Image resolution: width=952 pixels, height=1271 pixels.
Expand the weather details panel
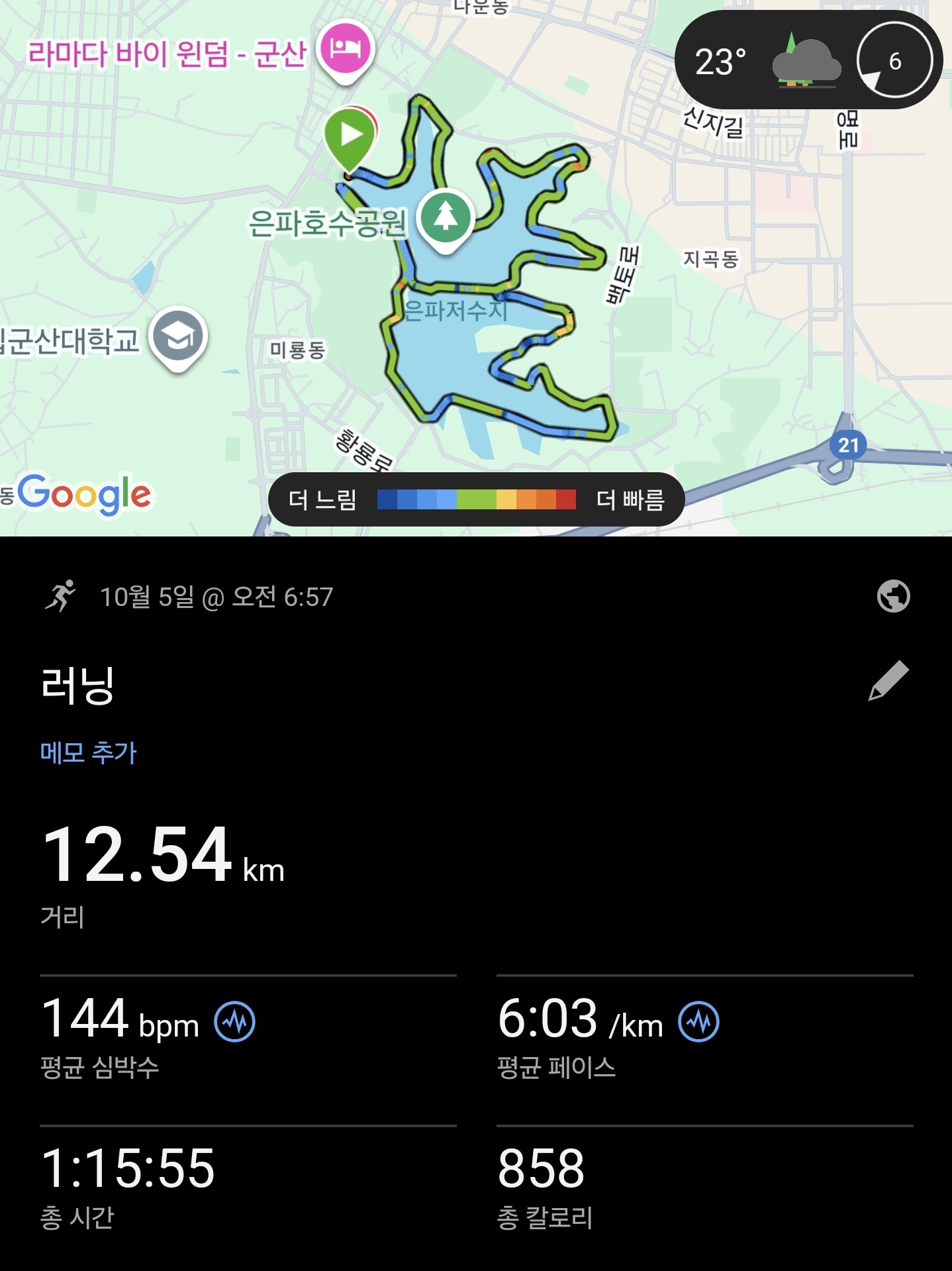(808, 60)
